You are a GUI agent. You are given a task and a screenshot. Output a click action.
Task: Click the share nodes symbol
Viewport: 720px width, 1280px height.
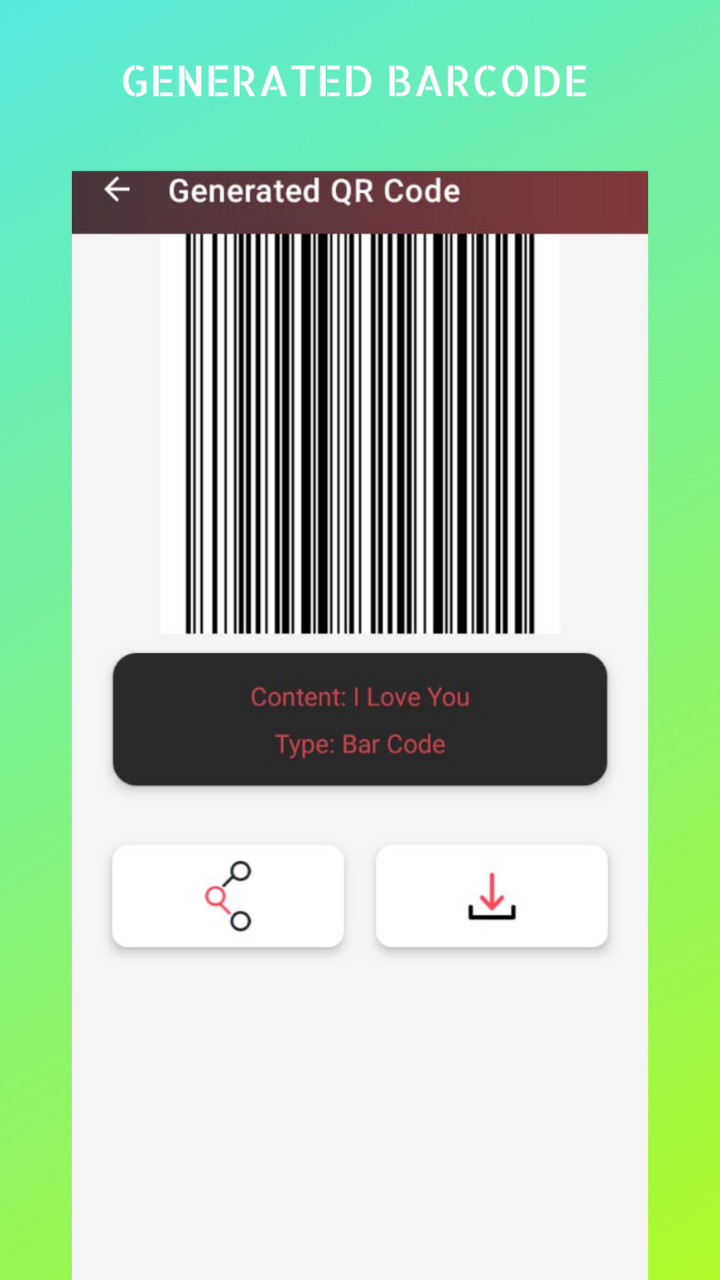tap(228, 895)
